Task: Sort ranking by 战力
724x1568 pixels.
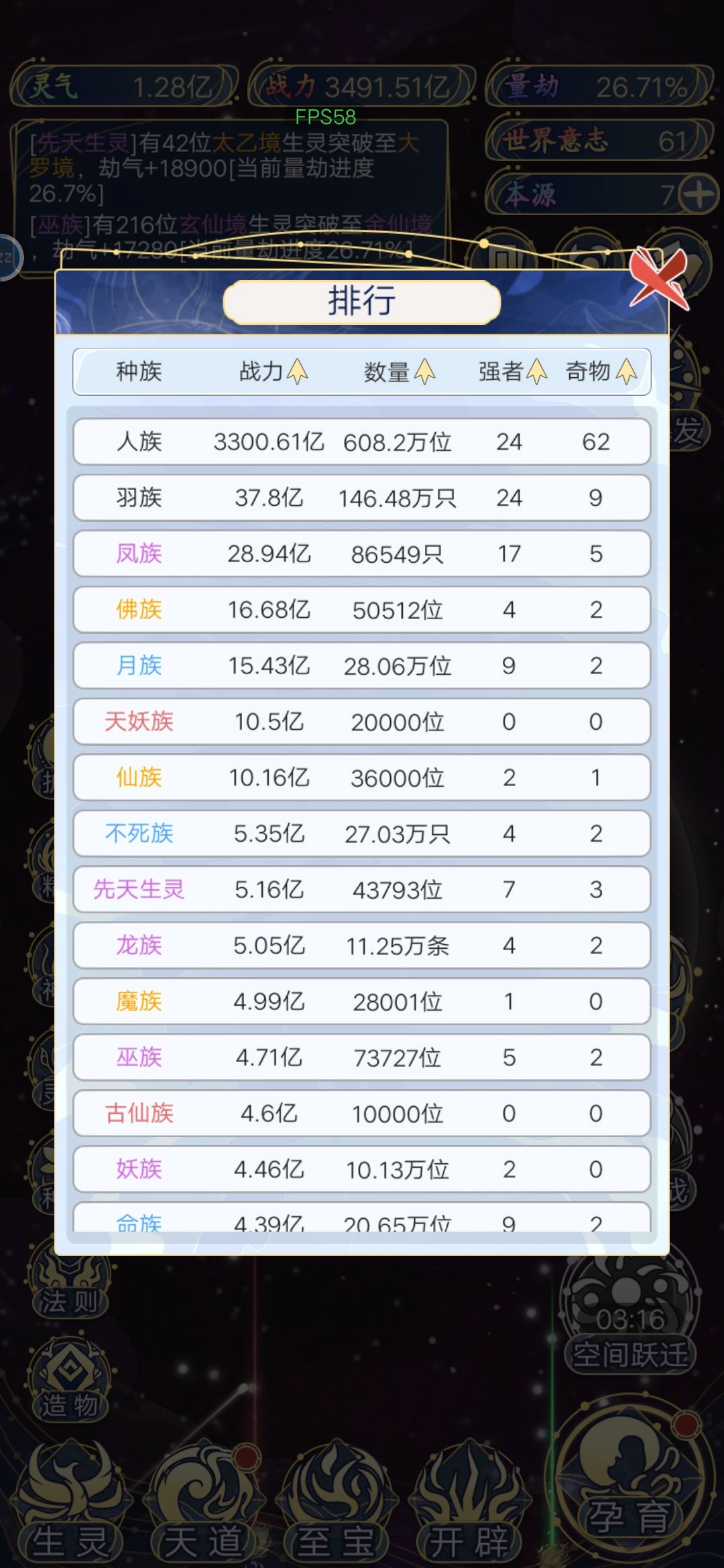Action: (x=274, y=371)
